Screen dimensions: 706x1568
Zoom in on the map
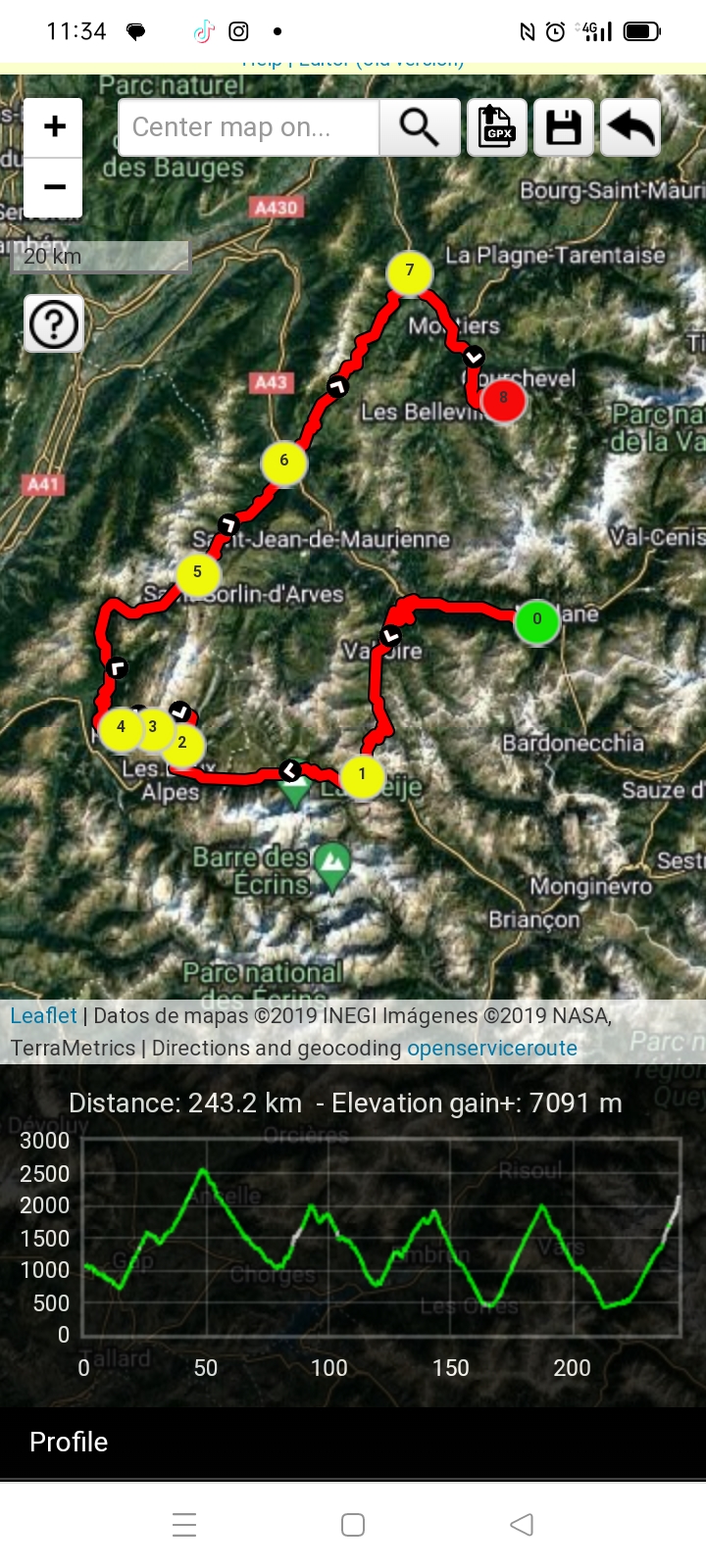pos(54,126)
